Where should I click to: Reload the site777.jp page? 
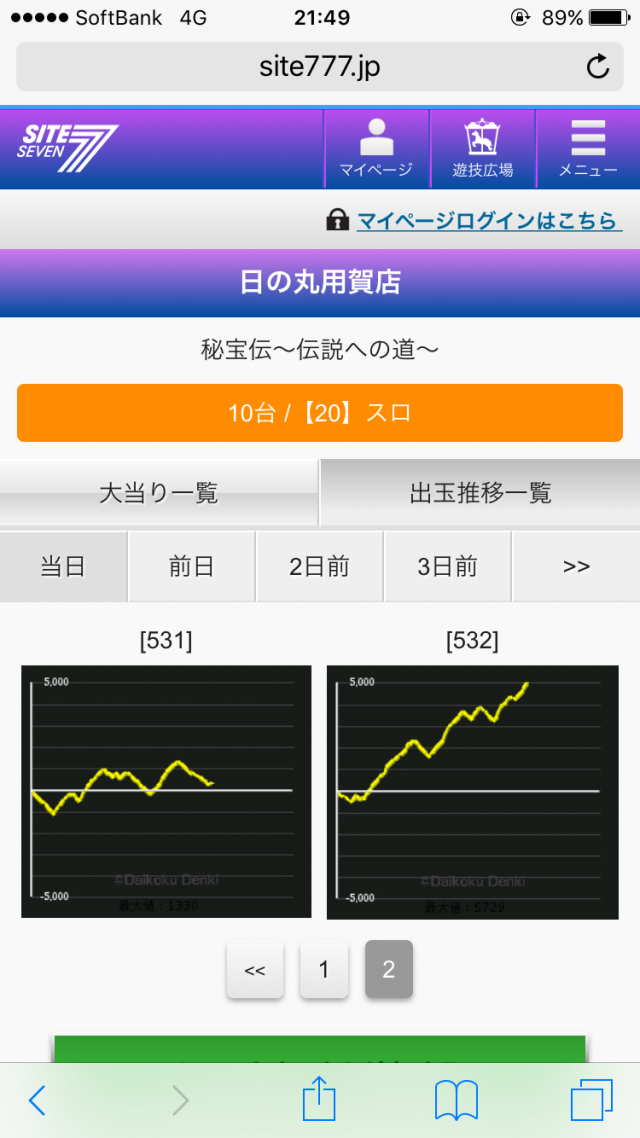click(597, 67)
